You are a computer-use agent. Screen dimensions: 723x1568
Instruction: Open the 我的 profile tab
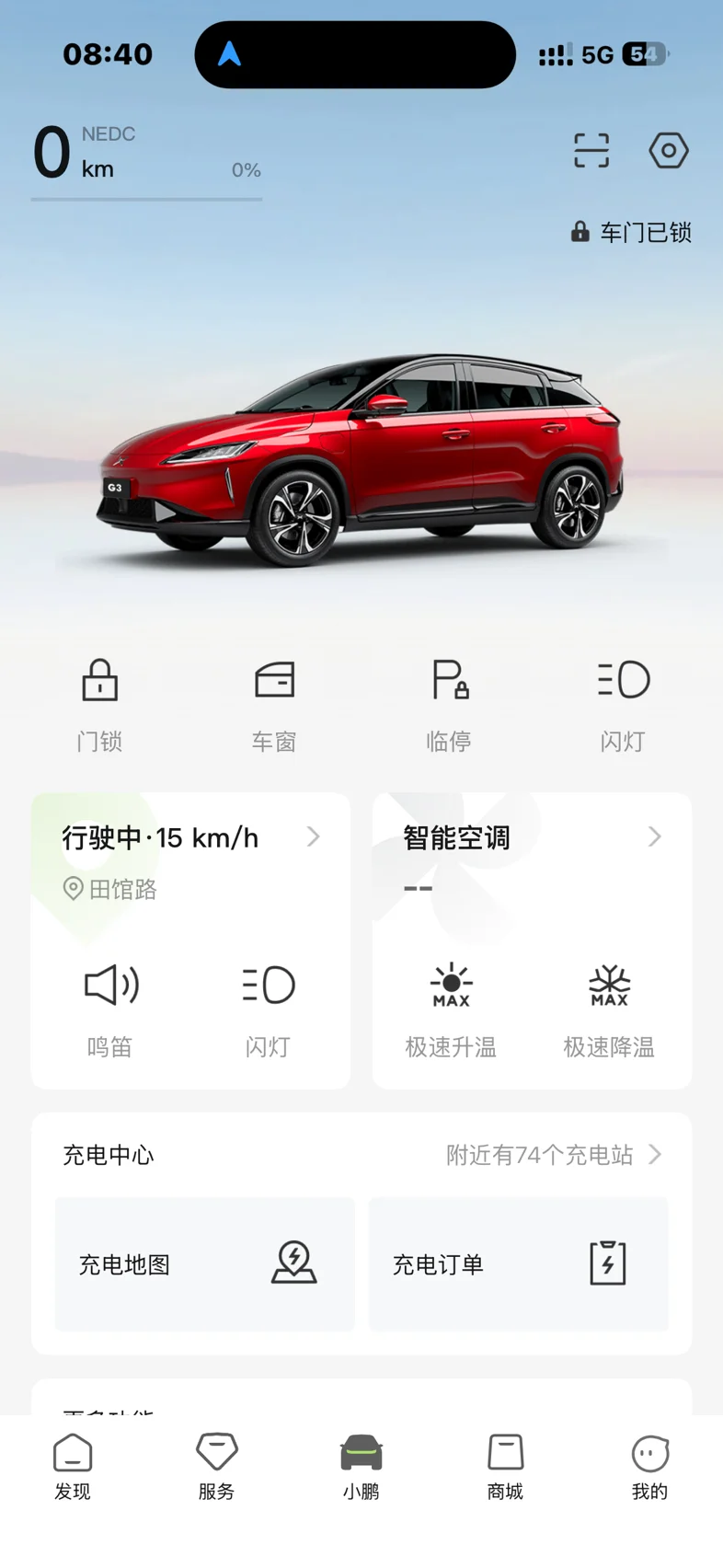click(x=649, y=1467)
